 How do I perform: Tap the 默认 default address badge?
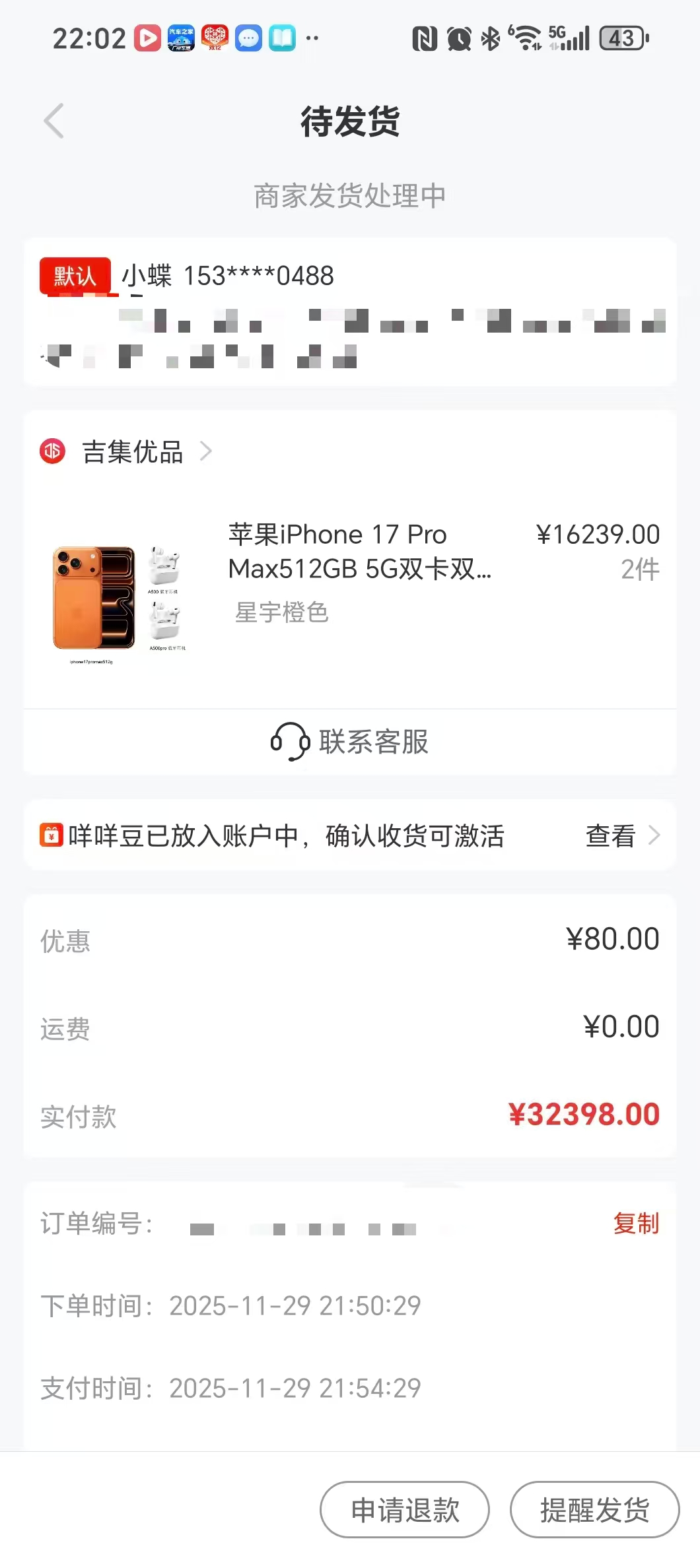coord(75,275)
